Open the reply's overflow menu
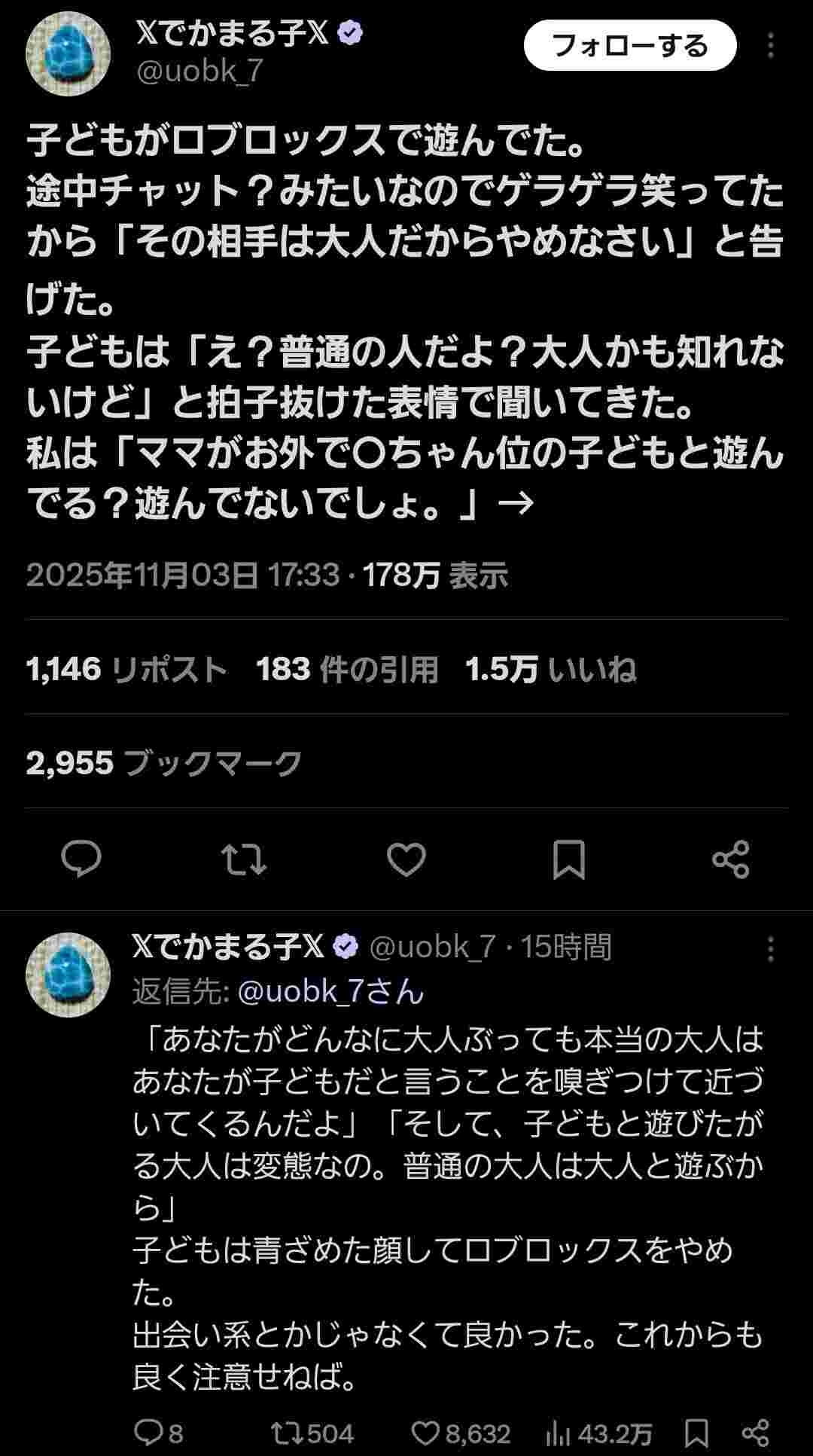 tap(770, 949)
